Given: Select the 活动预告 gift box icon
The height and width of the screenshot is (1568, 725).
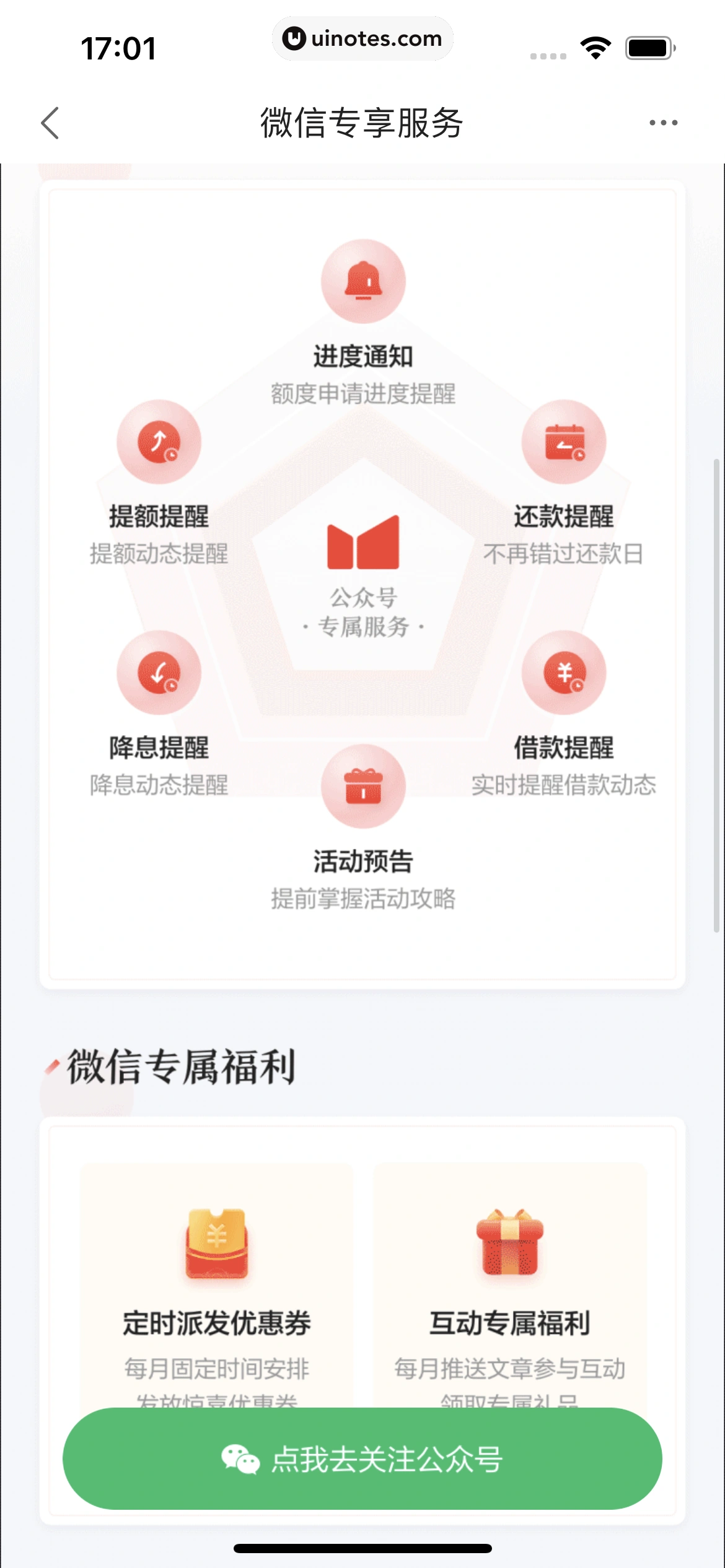Looking at the screenshot, I should pos(362,786).
